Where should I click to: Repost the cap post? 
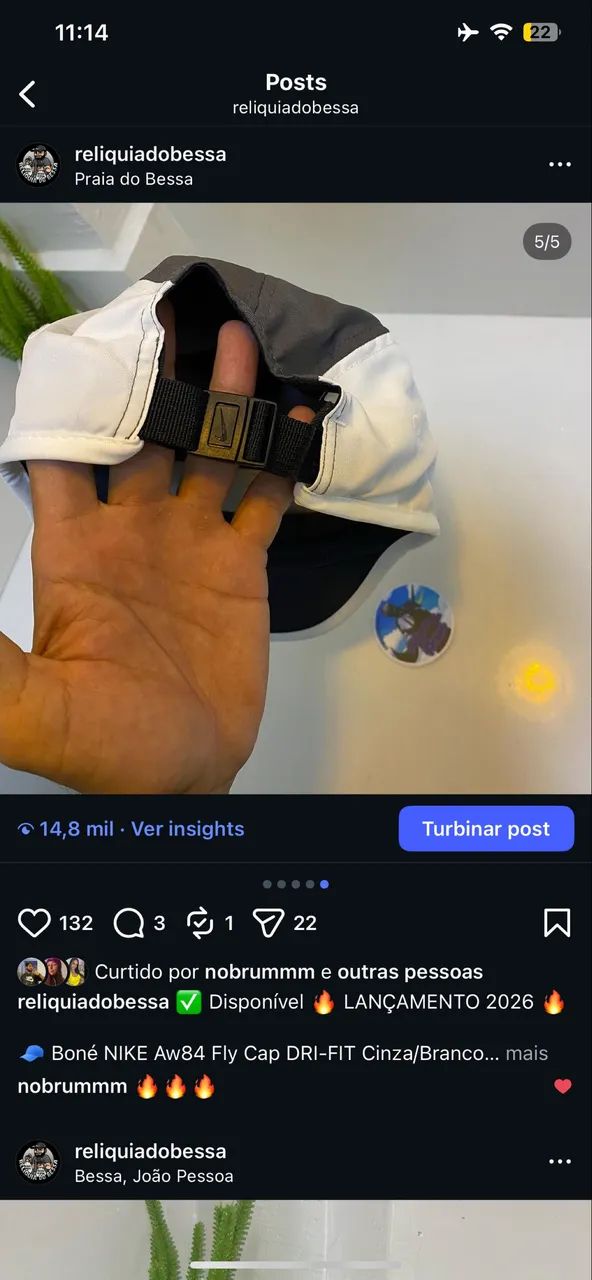[201, 923]
